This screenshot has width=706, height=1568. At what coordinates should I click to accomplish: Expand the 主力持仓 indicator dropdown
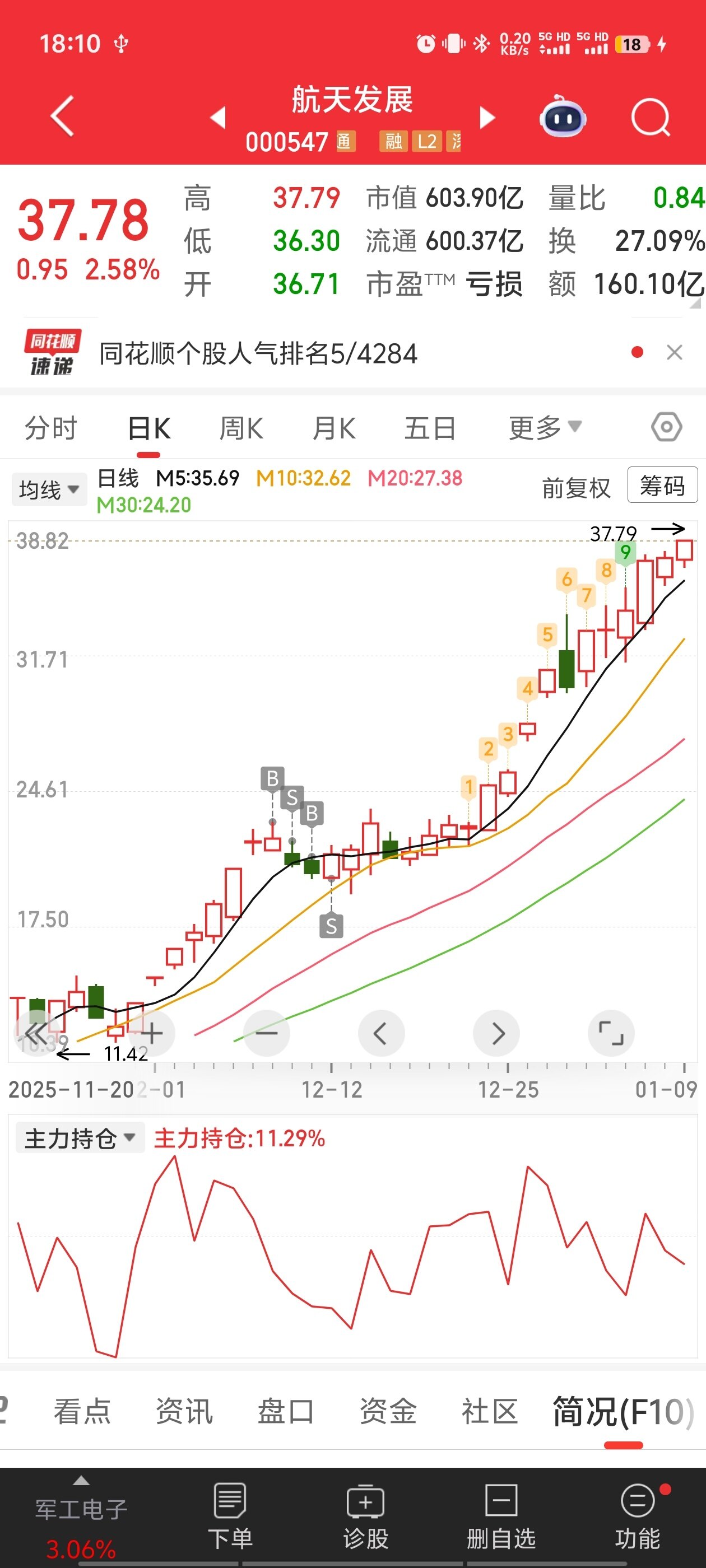click(79, 1138)
